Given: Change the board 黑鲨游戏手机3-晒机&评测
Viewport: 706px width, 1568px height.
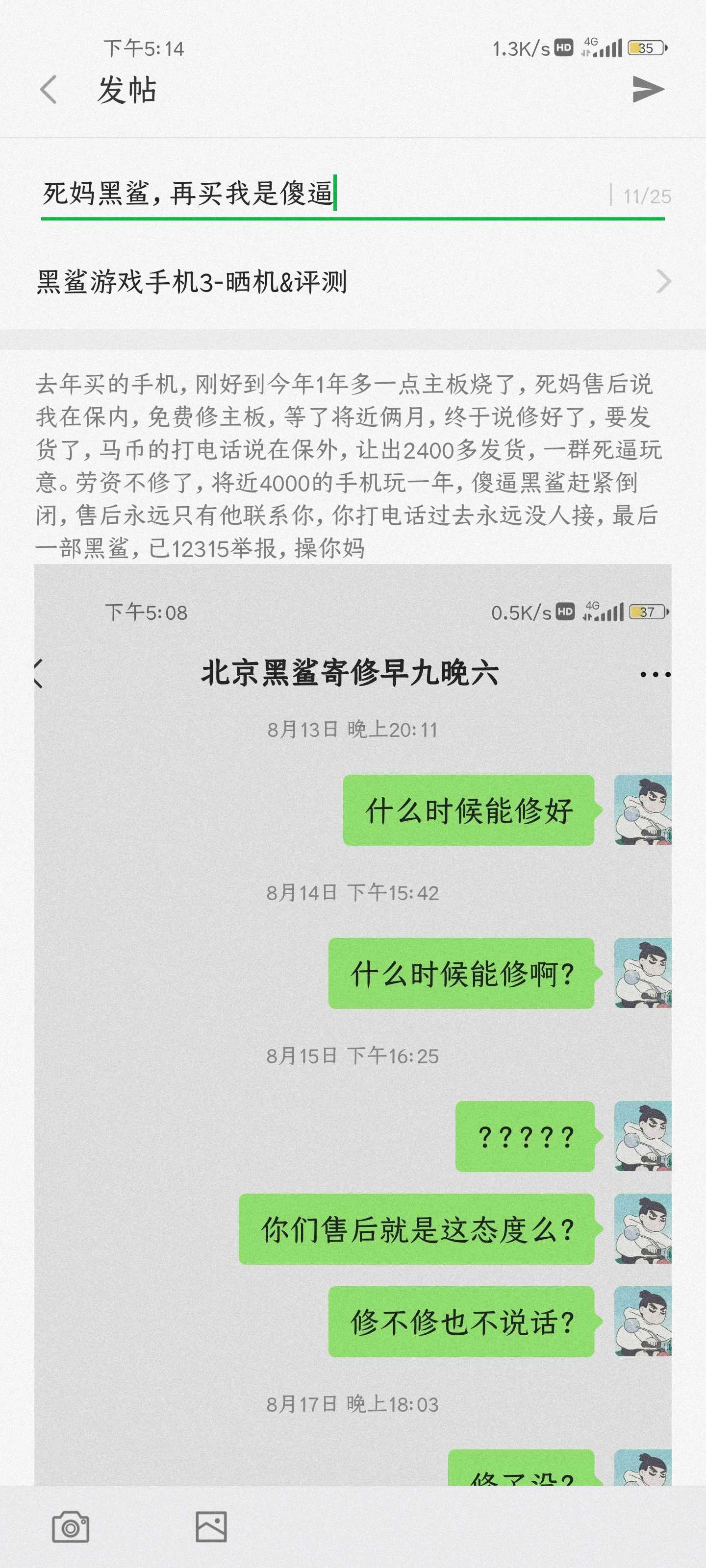Looking at the screenshot, I should 353,282.
